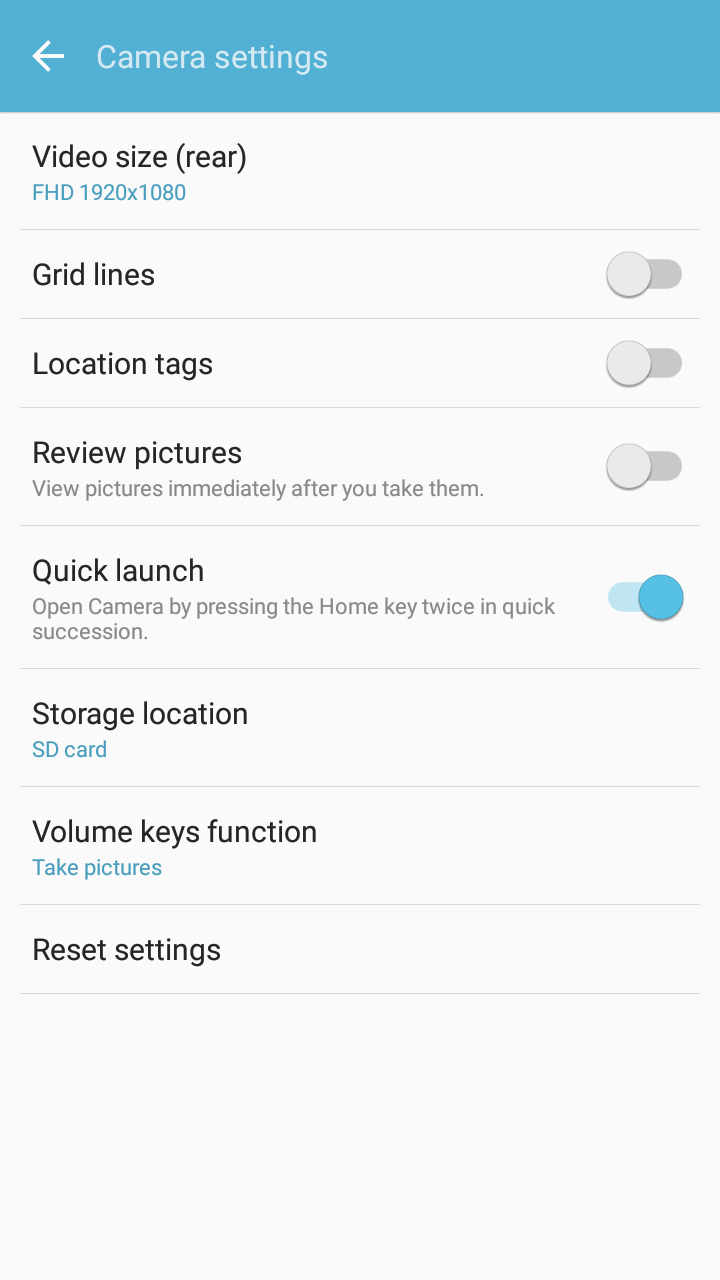The width and height of the screenshot is (720, 1280).
Task: Toggle Review pictures on
Action: [645, 466]
